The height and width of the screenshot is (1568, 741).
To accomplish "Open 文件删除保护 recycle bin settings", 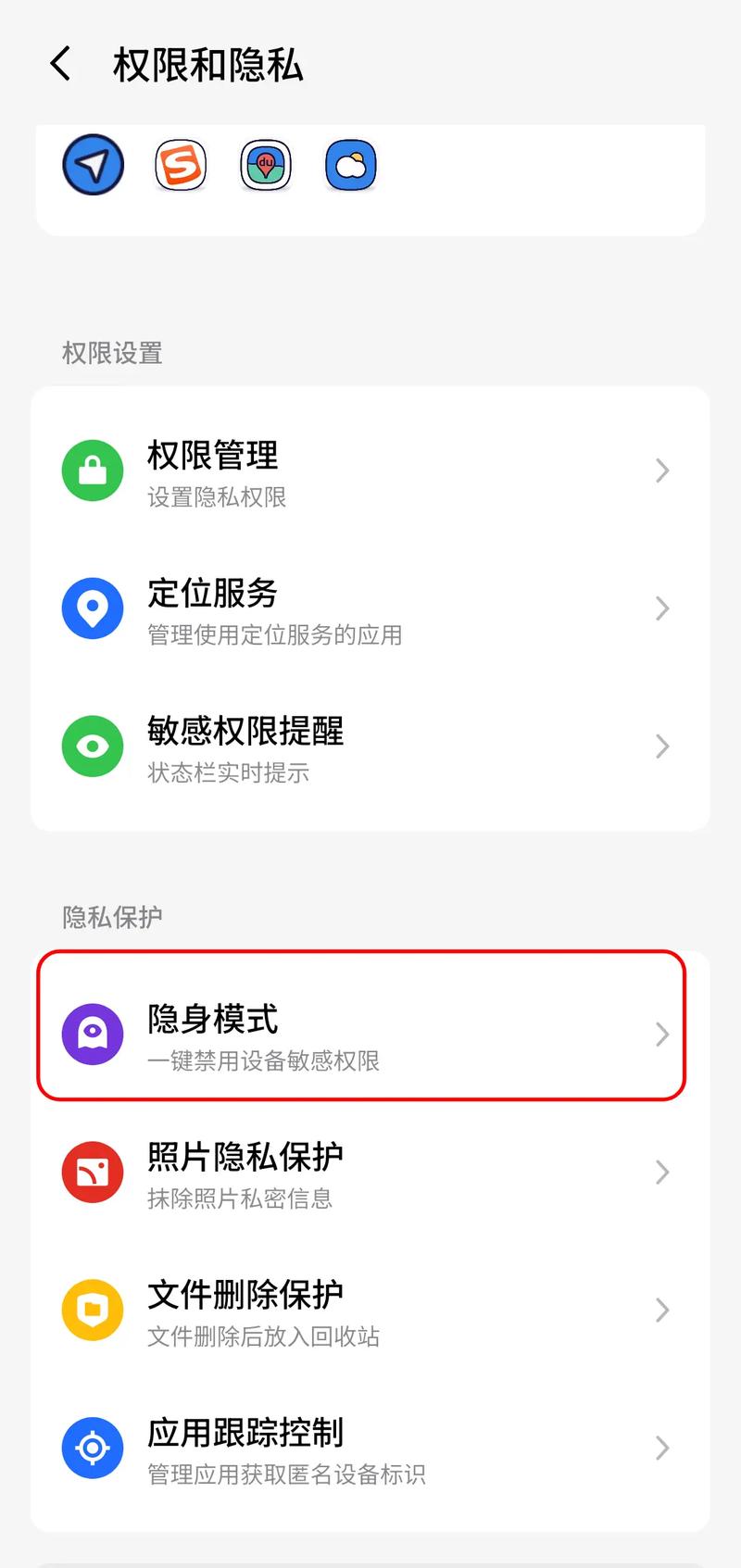I will click(370, 1310).
